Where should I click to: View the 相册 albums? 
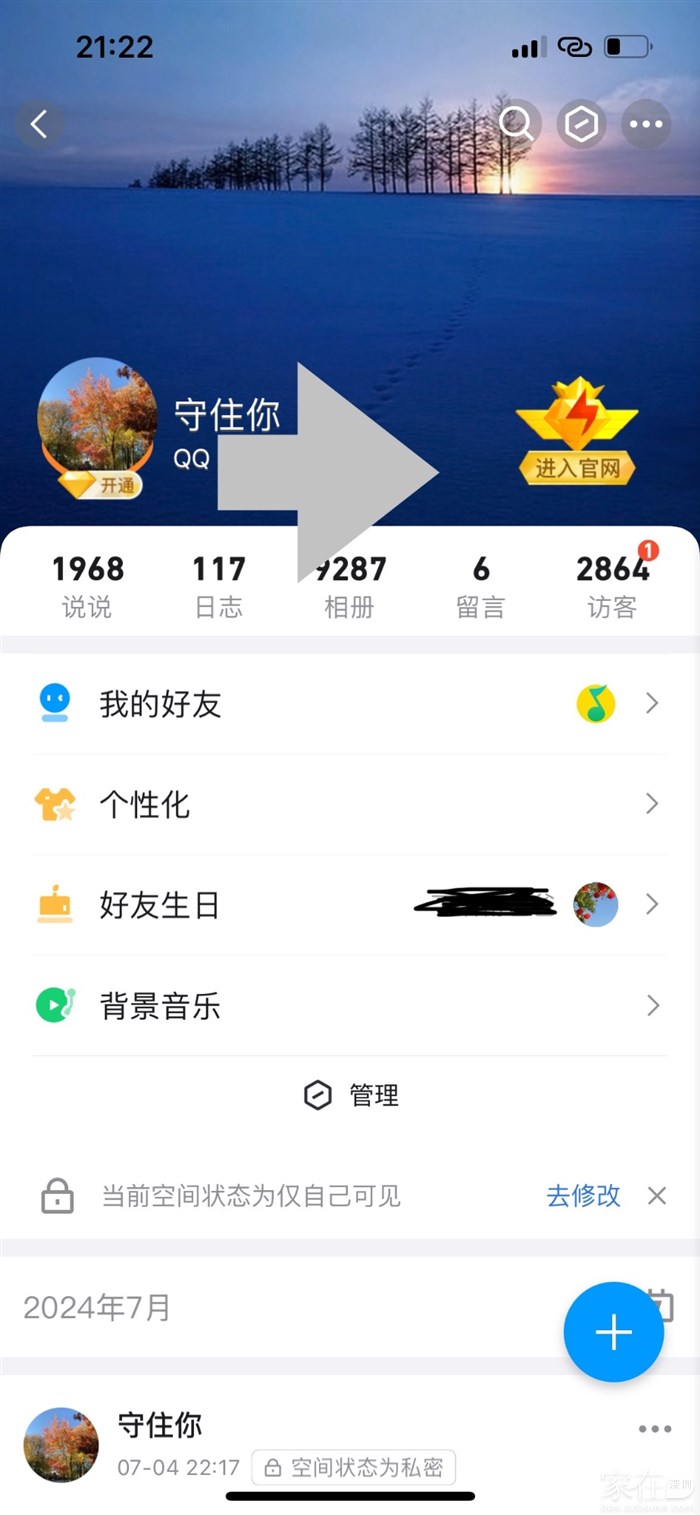click(x=350, y=585)
